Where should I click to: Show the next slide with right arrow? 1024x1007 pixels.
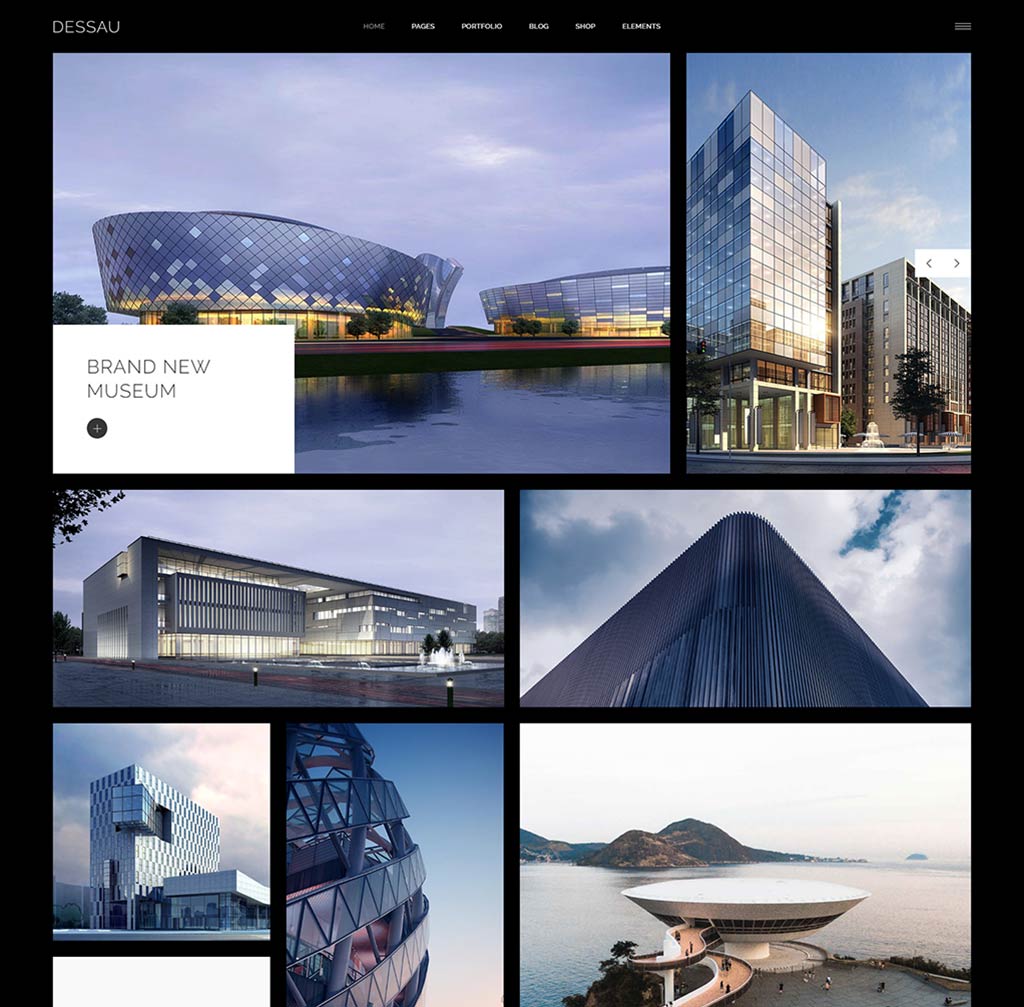pyautogui.click(x=956, y=263)
